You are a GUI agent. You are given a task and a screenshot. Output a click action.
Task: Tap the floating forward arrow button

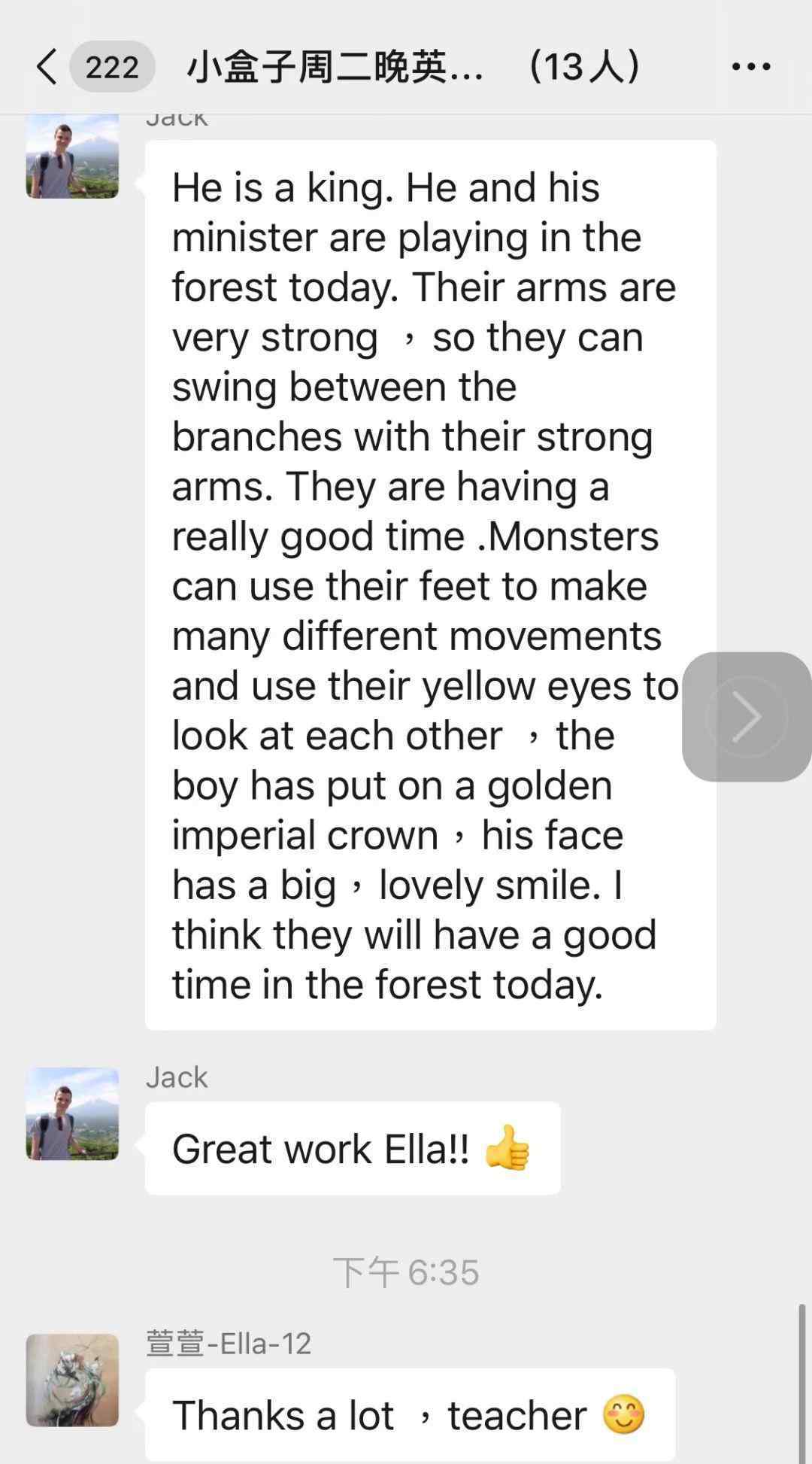(746, 716)
